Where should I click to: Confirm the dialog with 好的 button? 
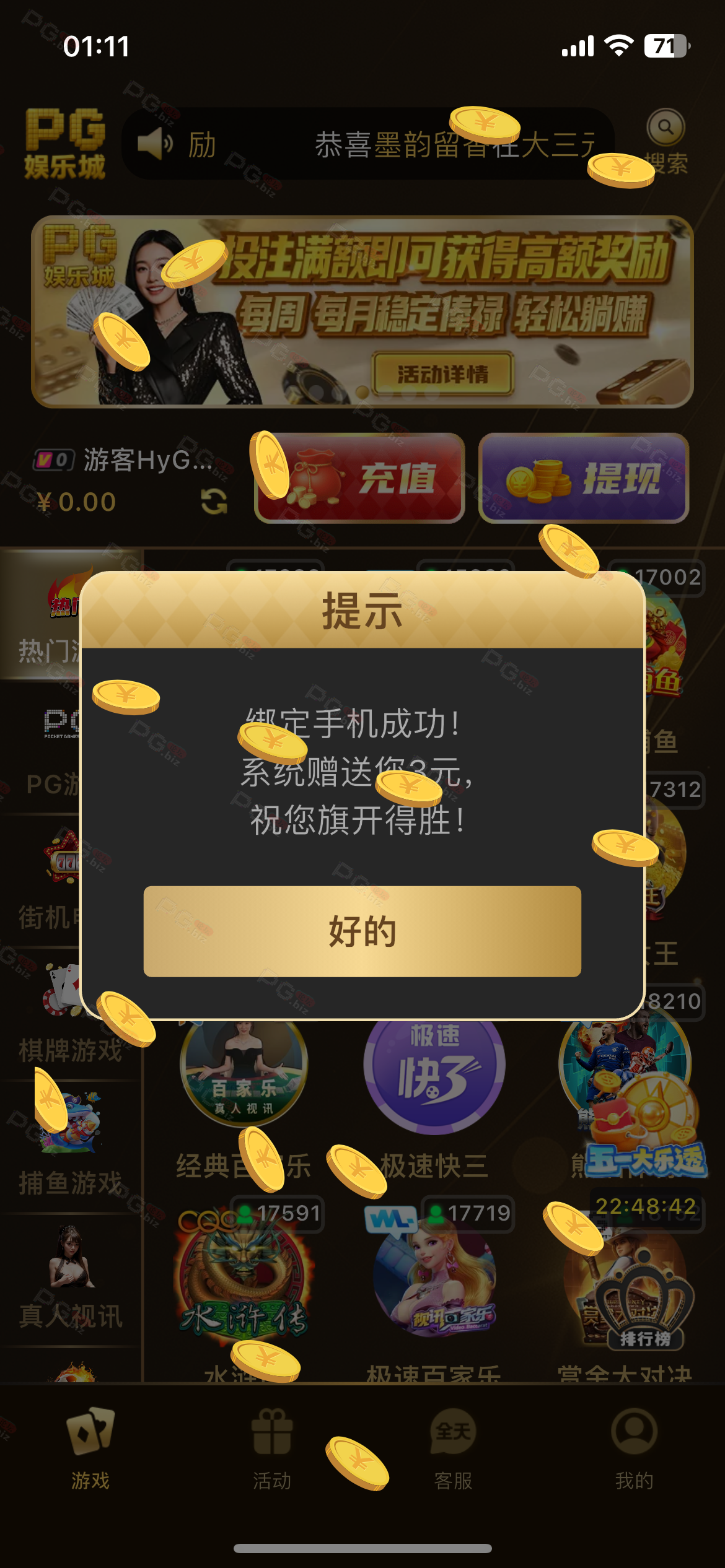coord(362,931)
